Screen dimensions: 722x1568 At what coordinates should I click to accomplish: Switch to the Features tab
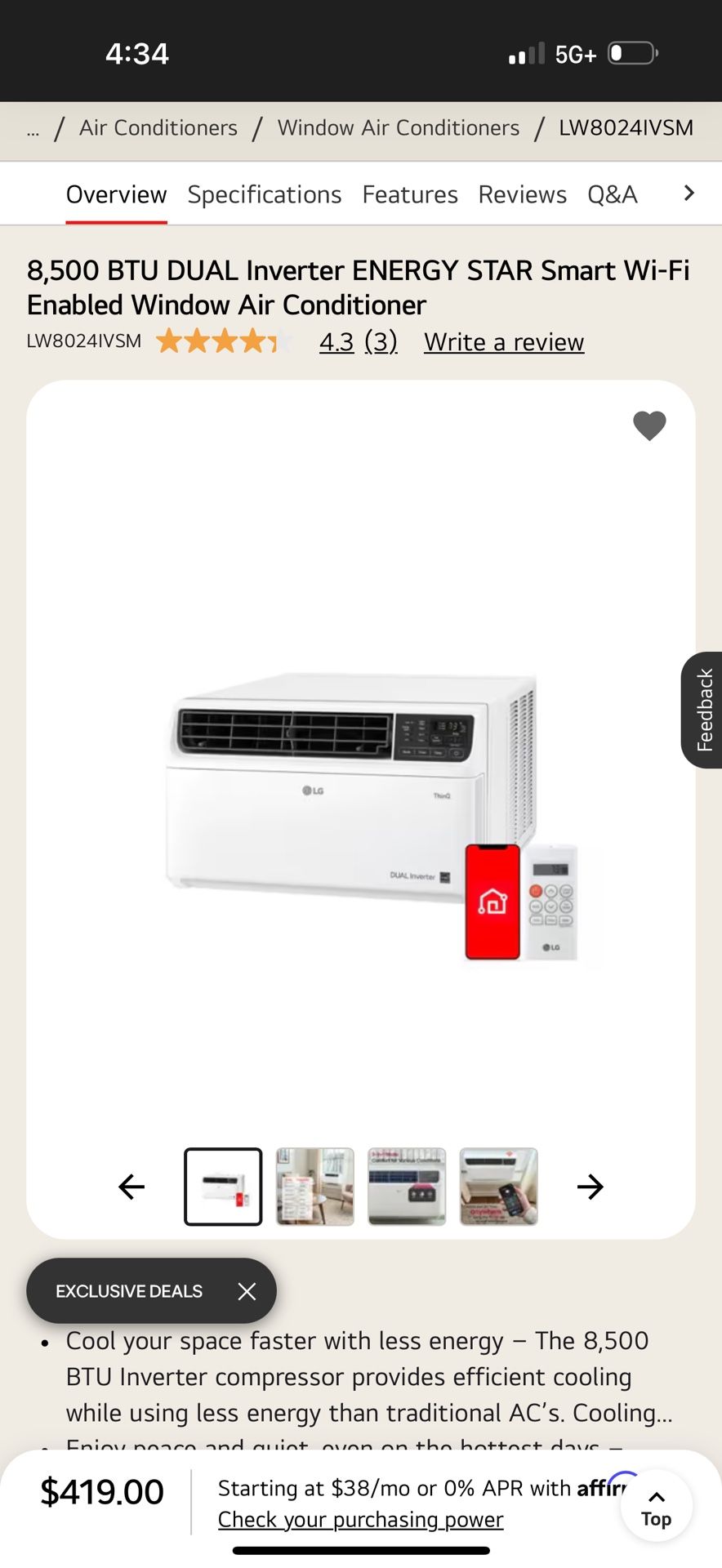(409, 194)
